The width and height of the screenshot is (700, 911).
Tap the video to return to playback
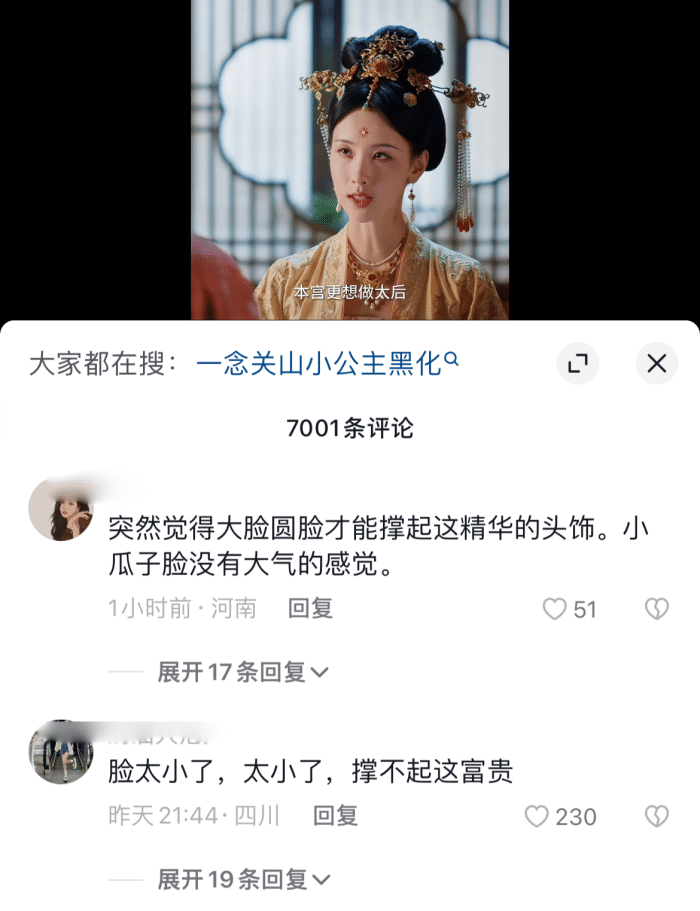(349, 160)
